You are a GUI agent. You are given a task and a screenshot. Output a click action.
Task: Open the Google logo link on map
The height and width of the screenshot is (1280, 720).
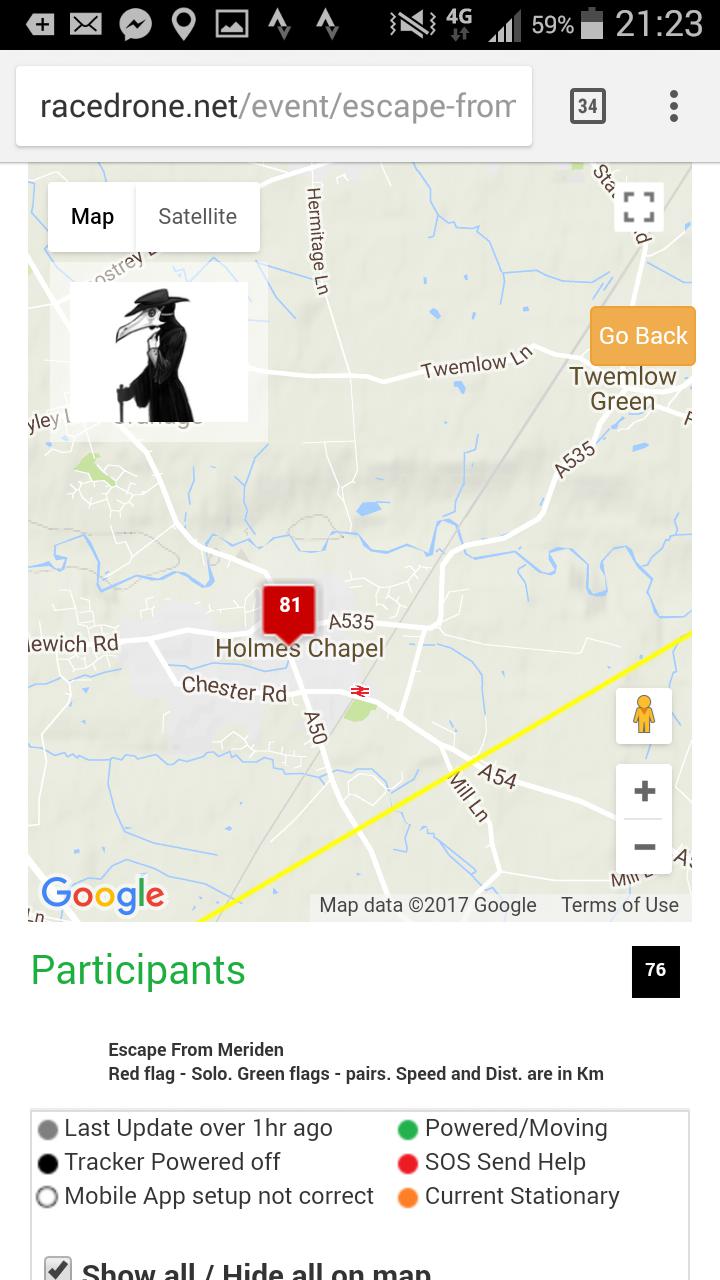pos(102,895)
